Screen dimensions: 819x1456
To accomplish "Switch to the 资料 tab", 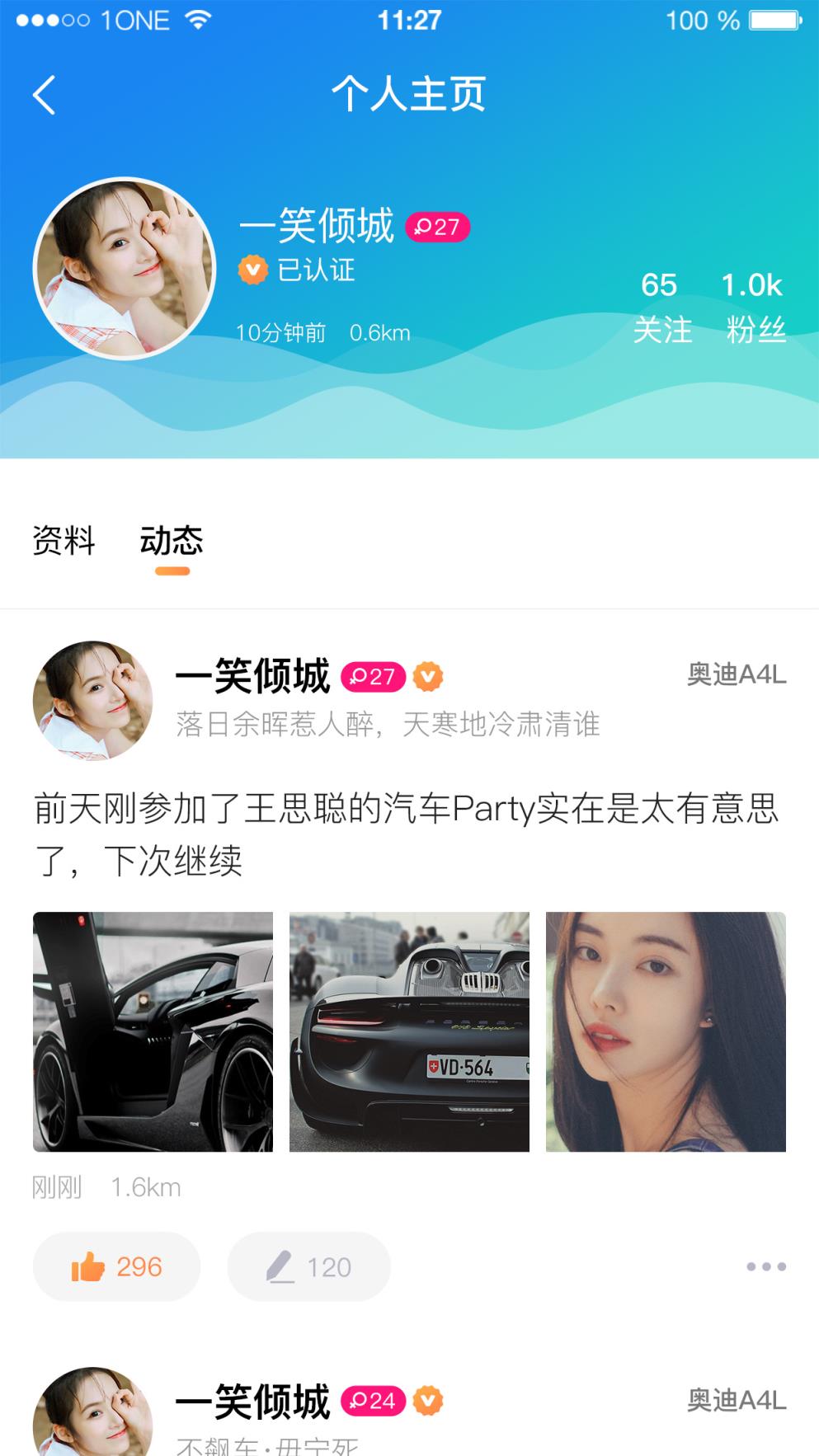I will click(63, 540).
